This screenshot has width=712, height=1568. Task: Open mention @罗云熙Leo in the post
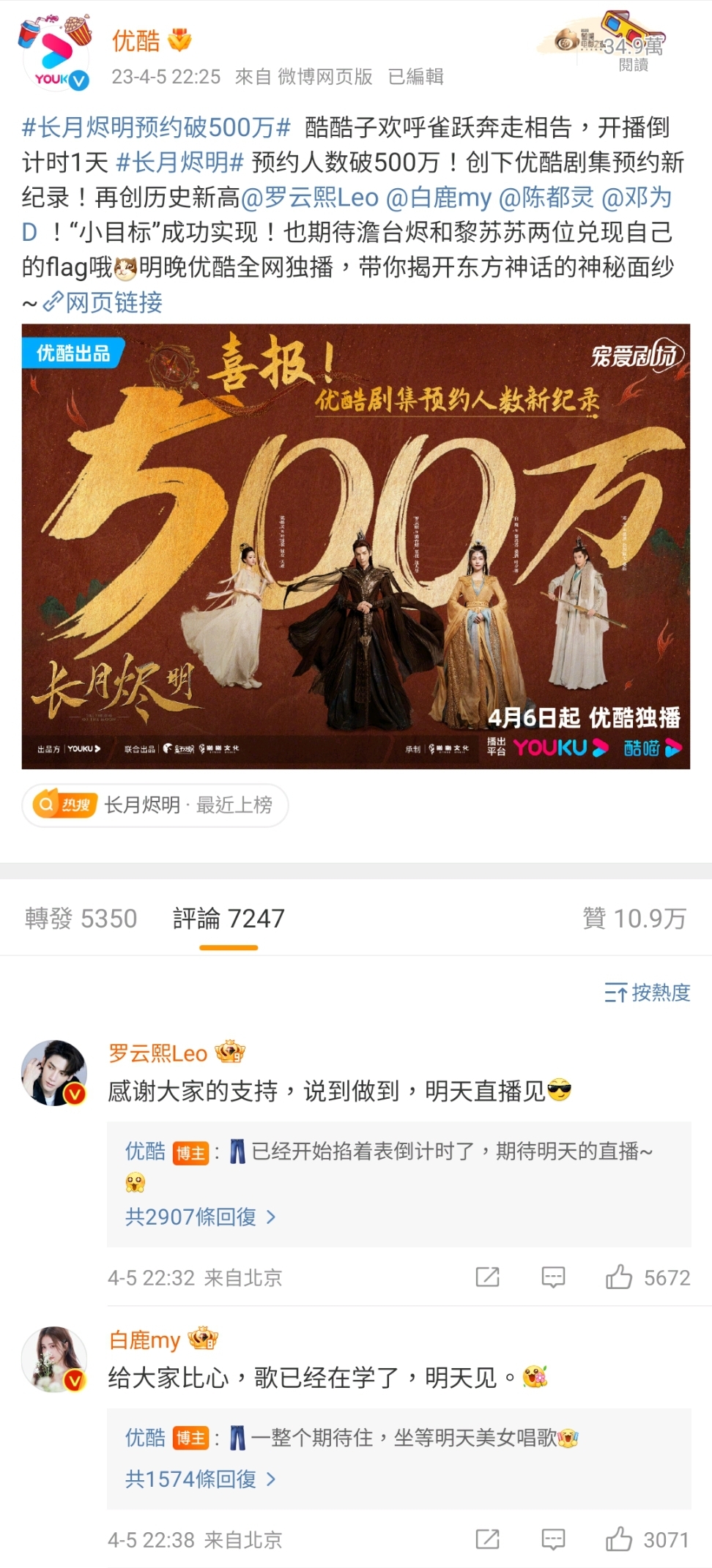point(309,198)
